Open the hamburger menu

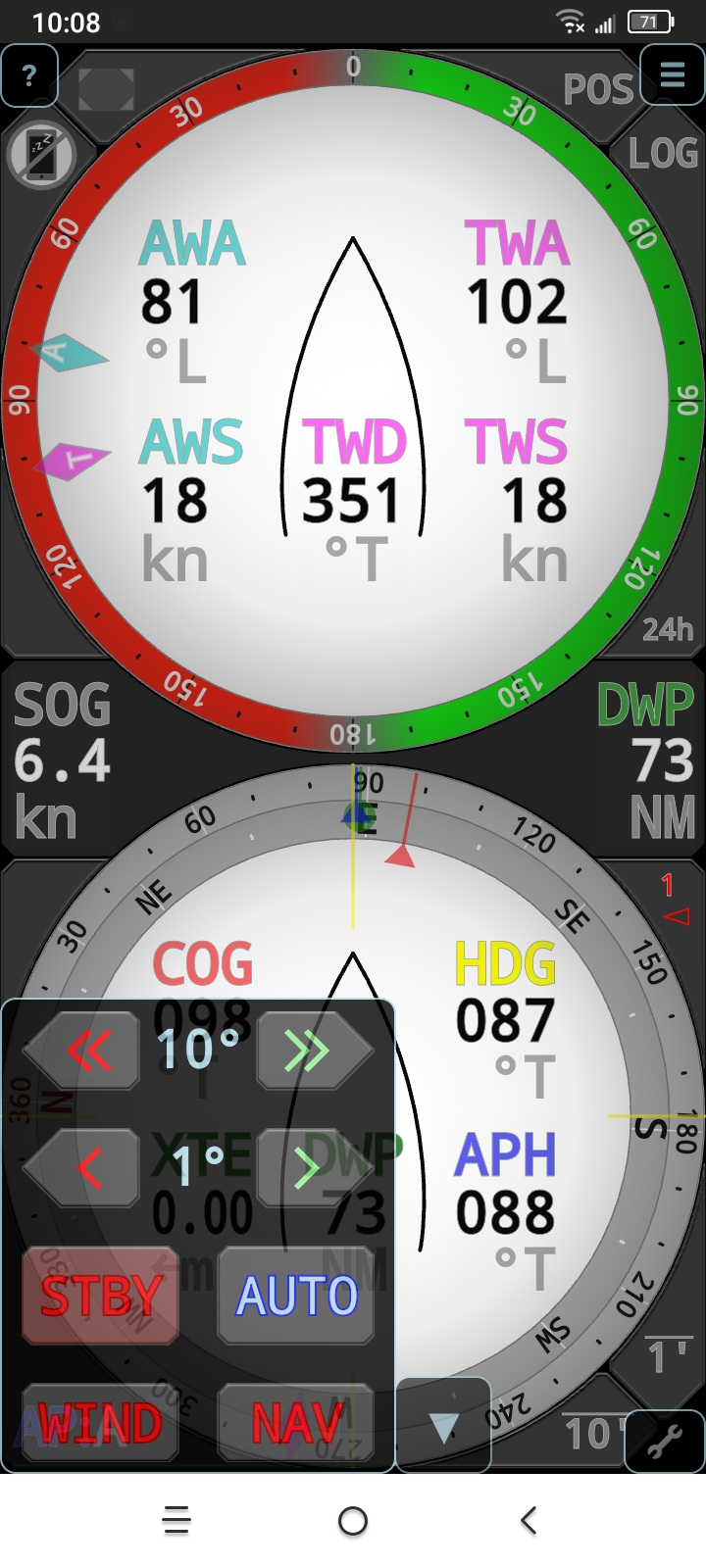click(x=672, y=75)
